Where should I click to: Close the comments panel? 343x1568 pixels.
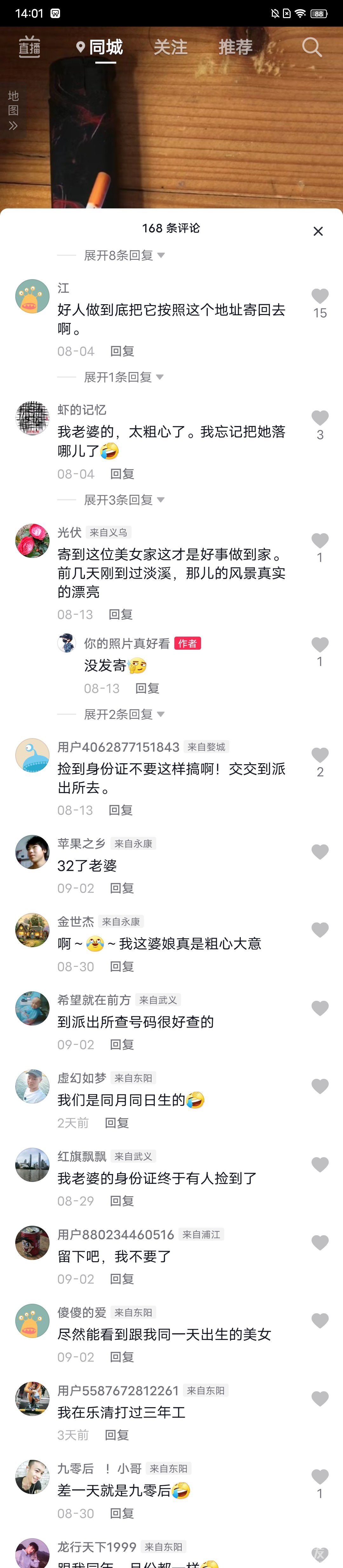pos(317,231)
